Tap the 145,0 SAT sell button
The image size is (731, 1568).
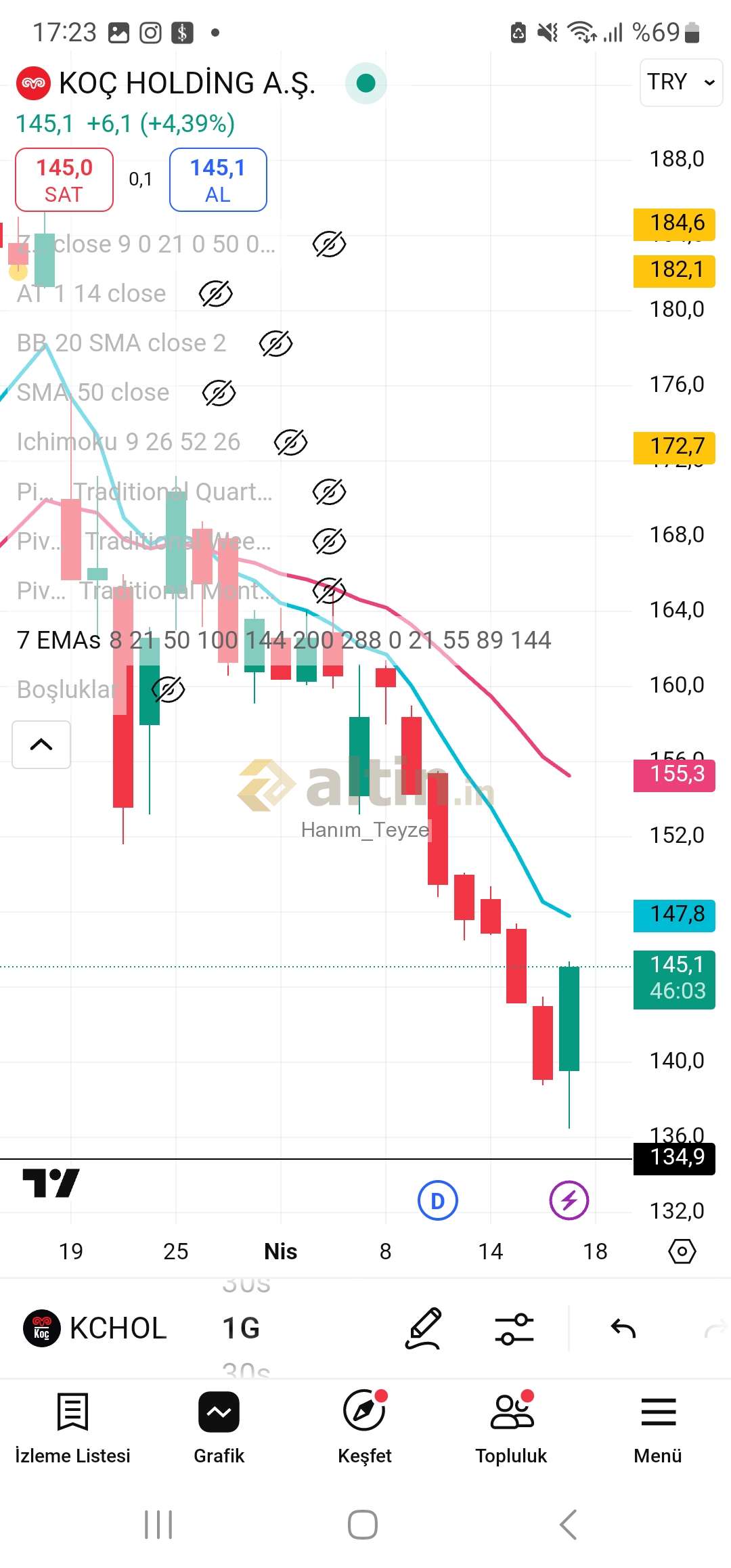click(x=64, y=180)
